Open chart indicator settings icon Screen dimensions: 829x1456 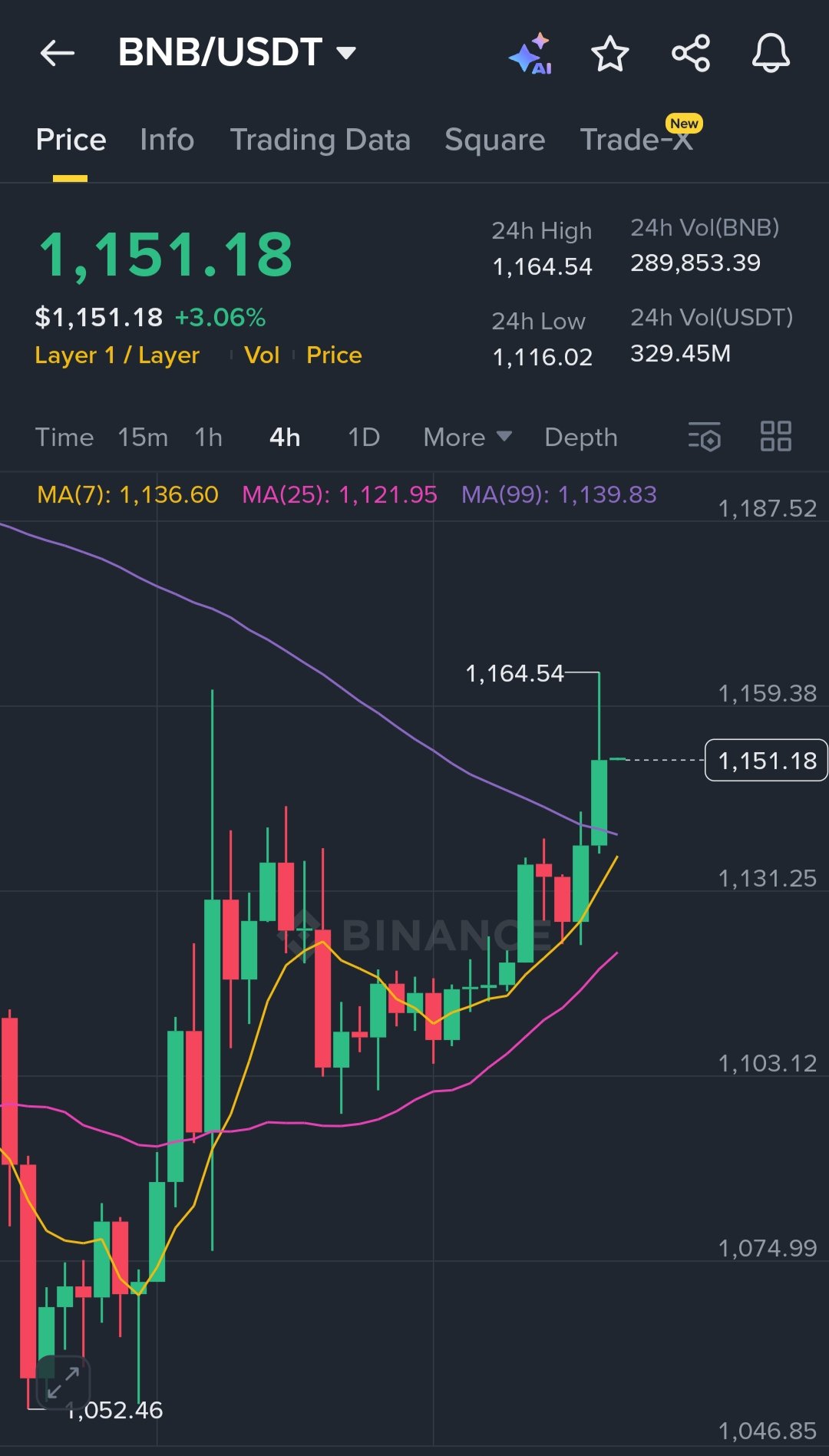pos(704,437)
